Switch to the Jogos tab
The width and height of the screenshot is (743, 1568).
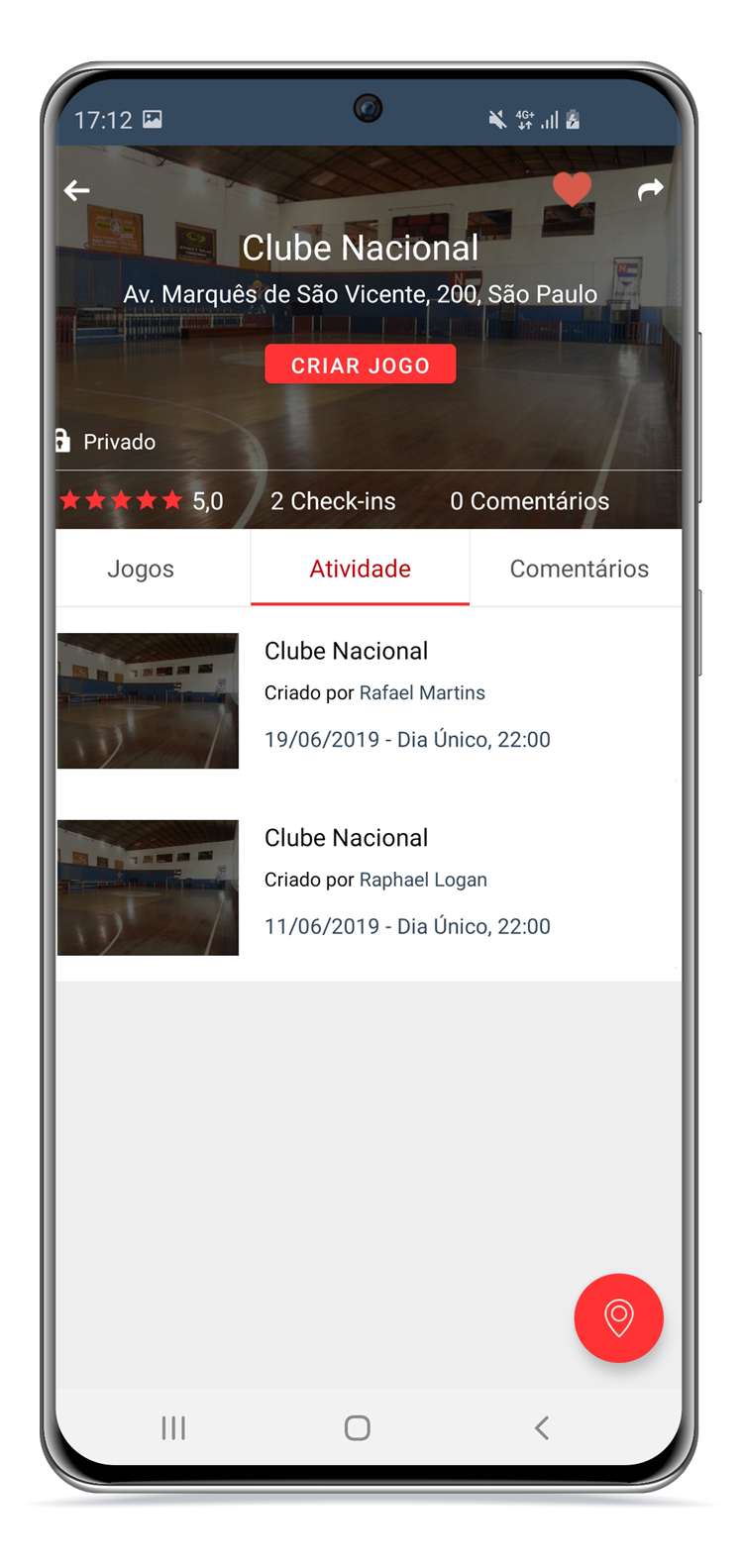pyautogui.click(x=141, y=569)
